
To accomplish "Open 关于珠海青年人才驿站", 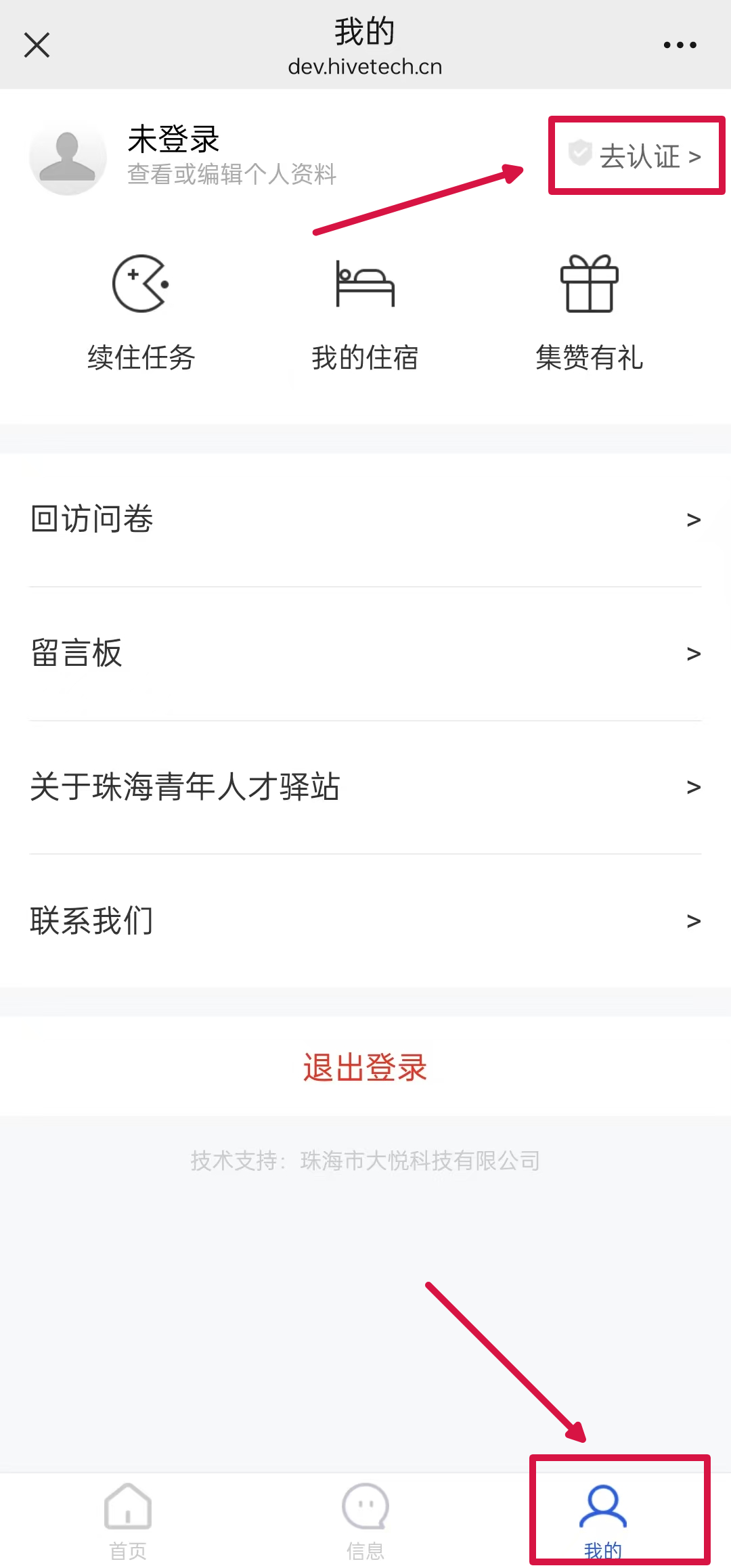I will (365, 787).
